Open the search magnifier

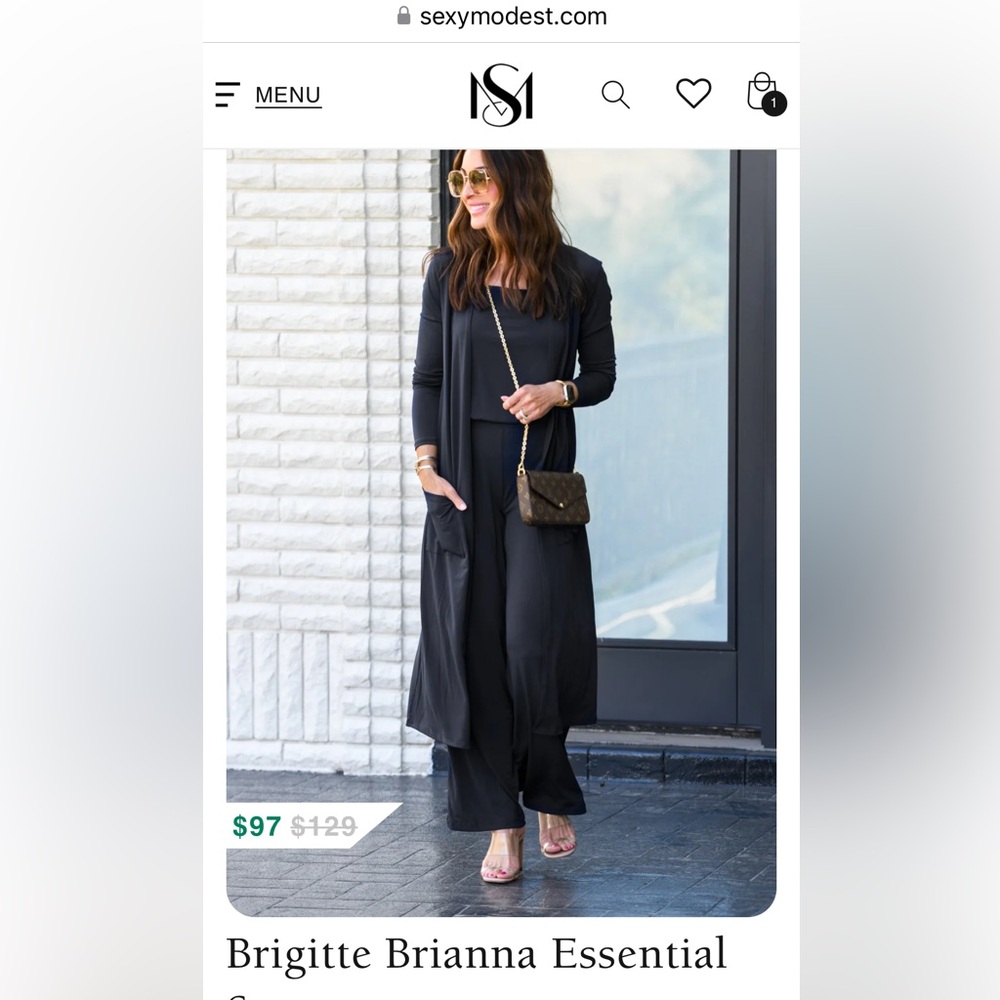pyautogui.click(x=615, y=95)
